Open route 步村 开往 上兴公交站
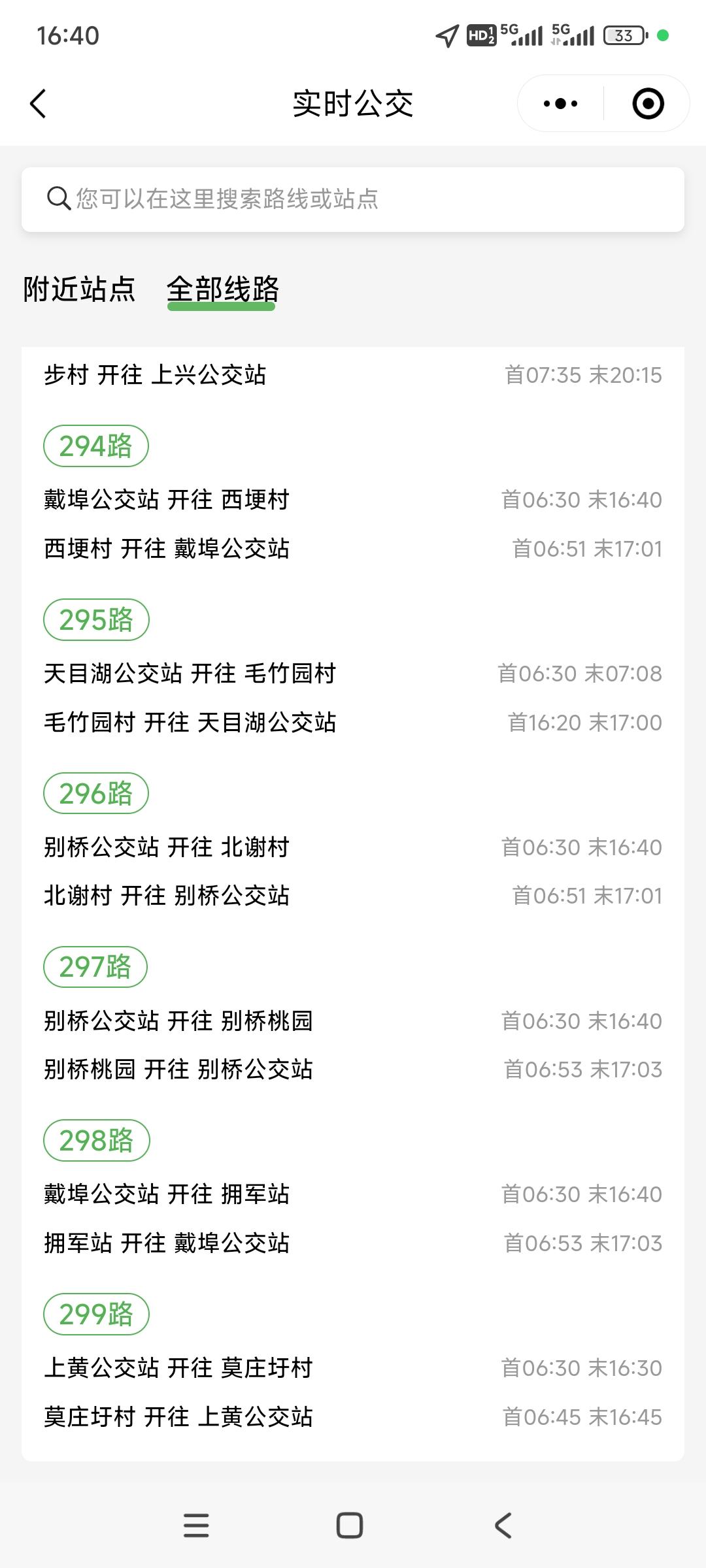Screen dimensions: 706x1568 pyautogui.click(x=353, y=375)
